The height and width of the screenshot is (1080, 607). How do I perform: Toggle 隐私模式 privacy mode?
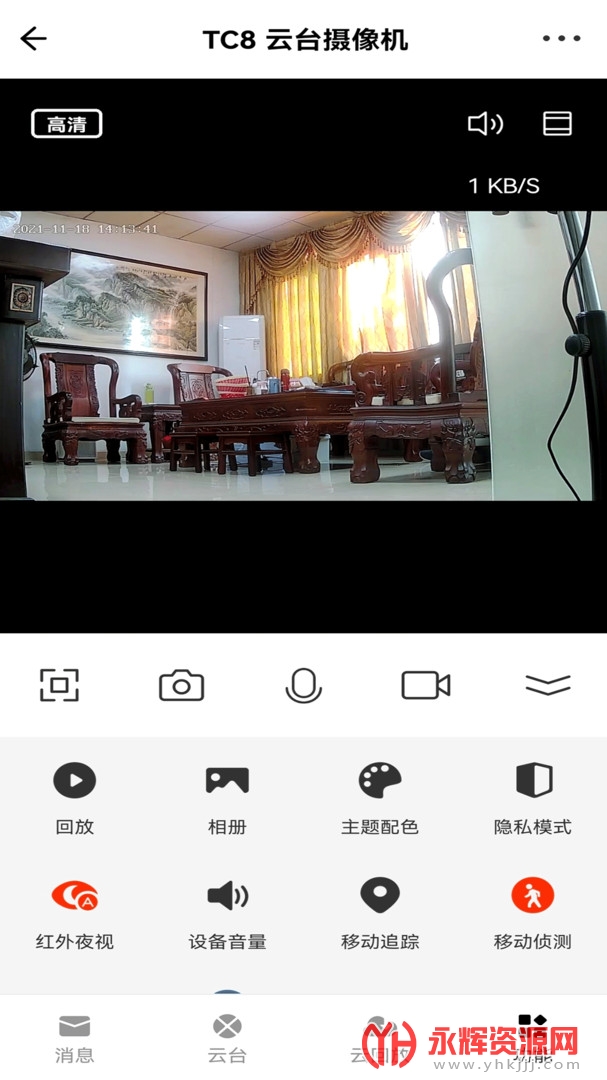(533, 797)
